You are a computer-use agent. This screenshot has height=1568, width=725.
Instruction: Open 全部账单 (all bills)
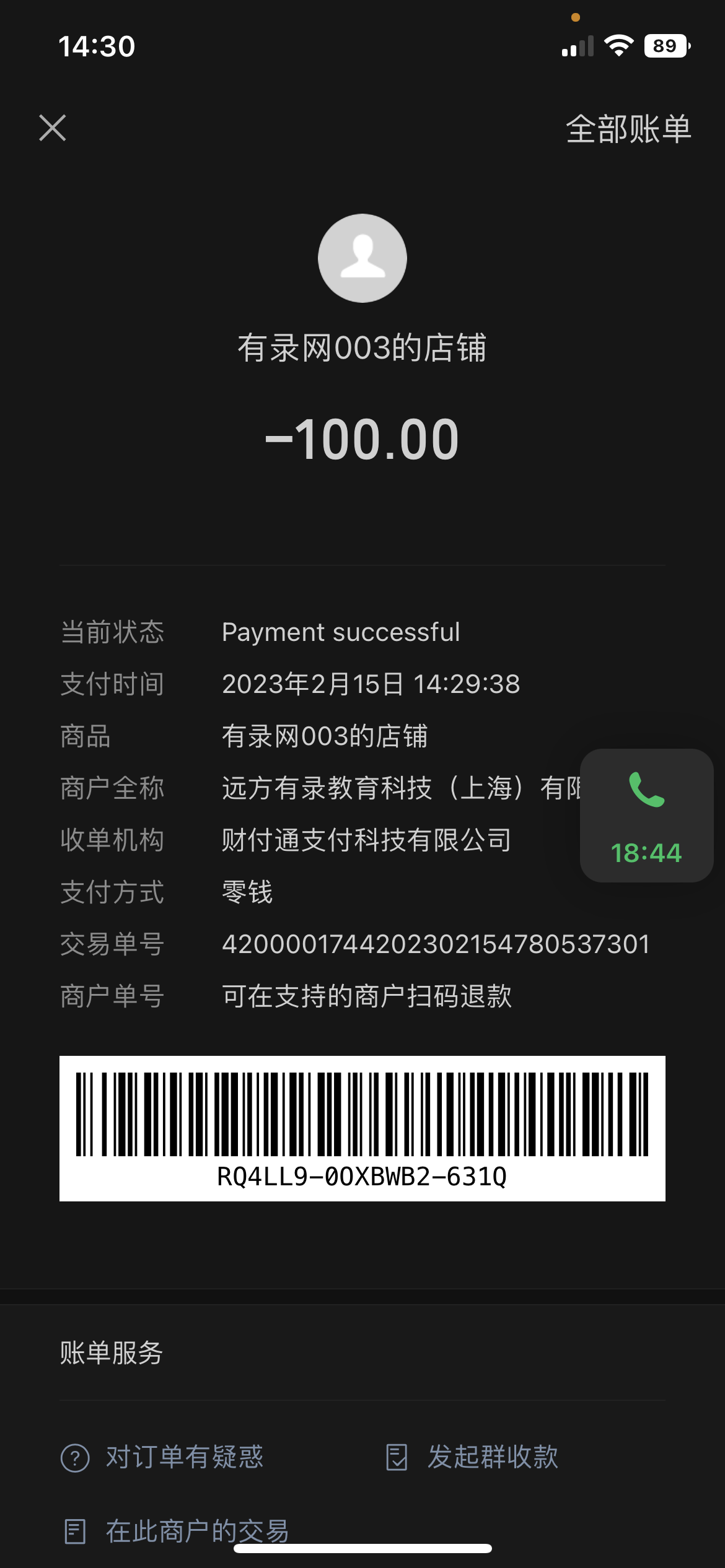pos(628,129)
